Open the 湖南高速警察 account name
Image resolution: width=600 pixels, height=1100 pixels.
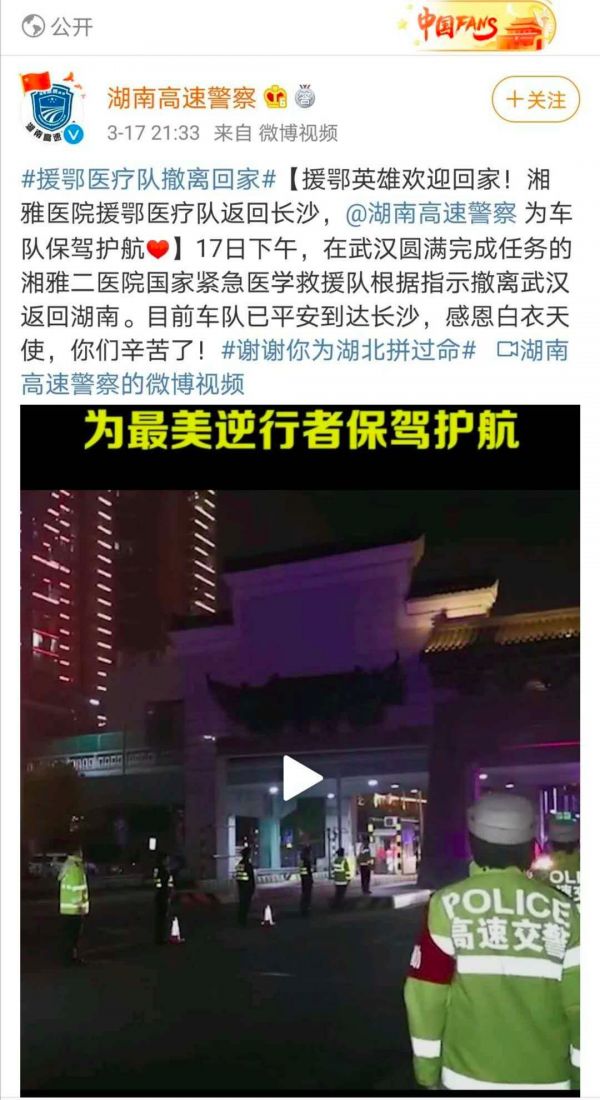pos(184,98)
